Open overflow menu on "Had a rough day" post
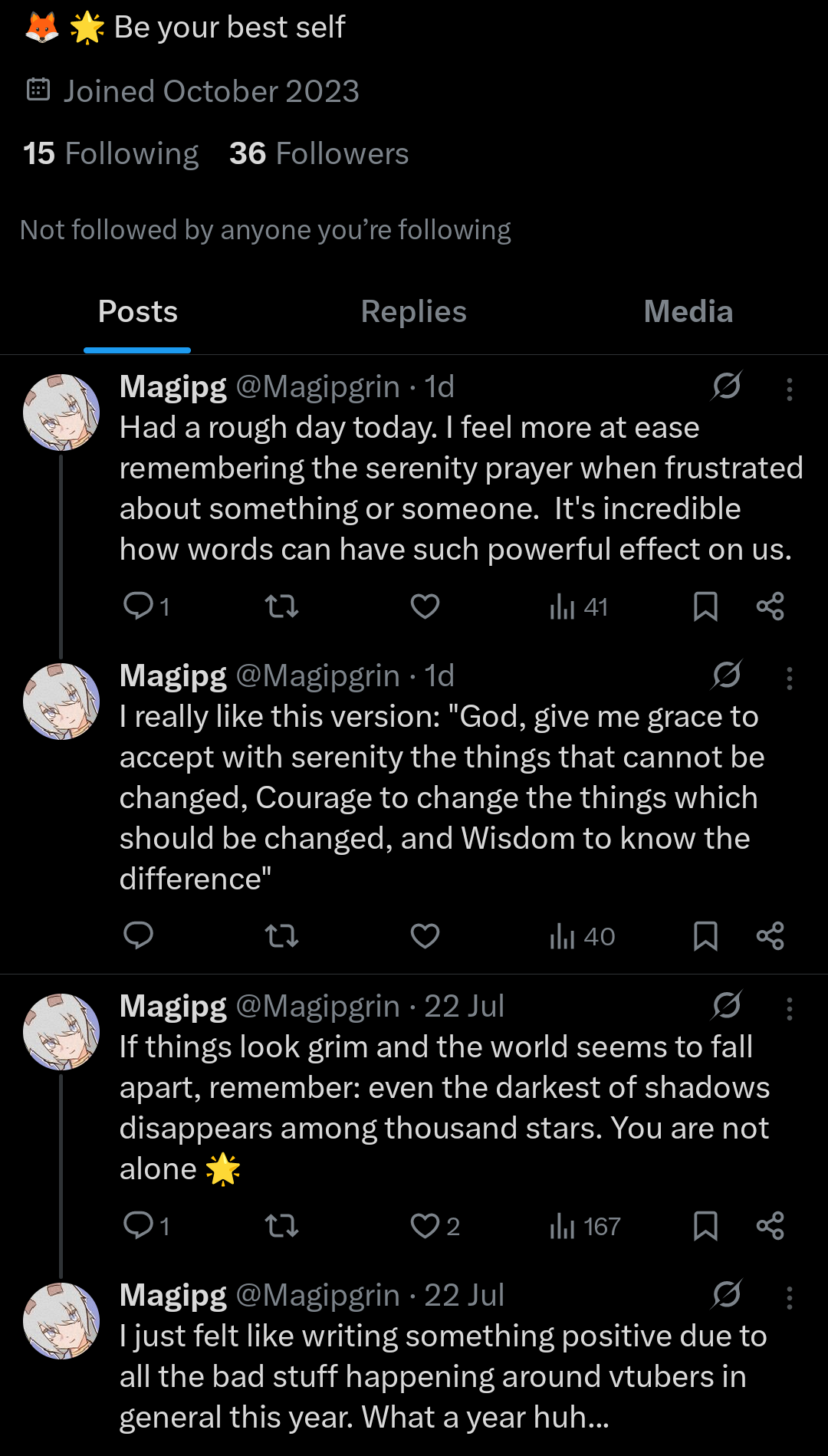The width and height of the screenshot is (828, 1456). point(789,389)
